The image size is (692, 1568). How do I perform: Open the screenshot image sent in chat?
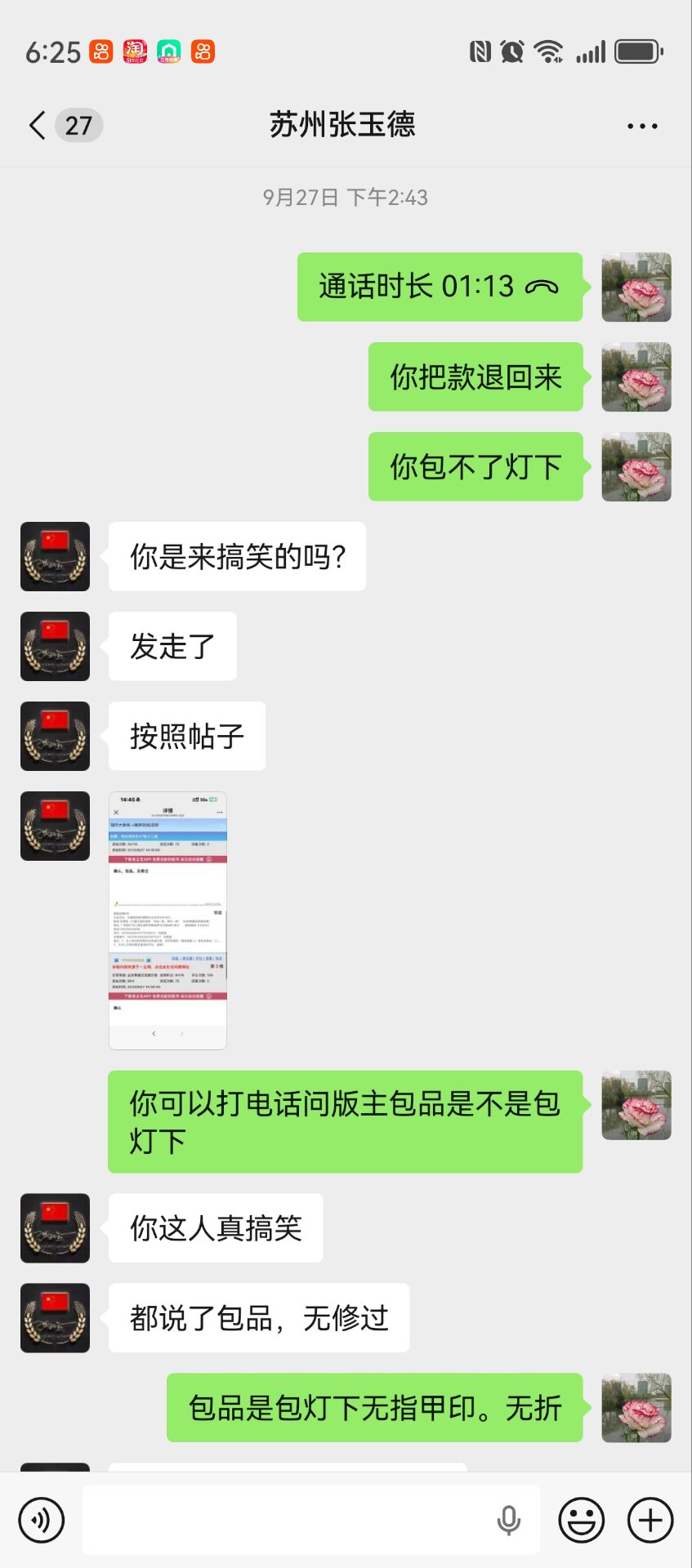(167, 920)
